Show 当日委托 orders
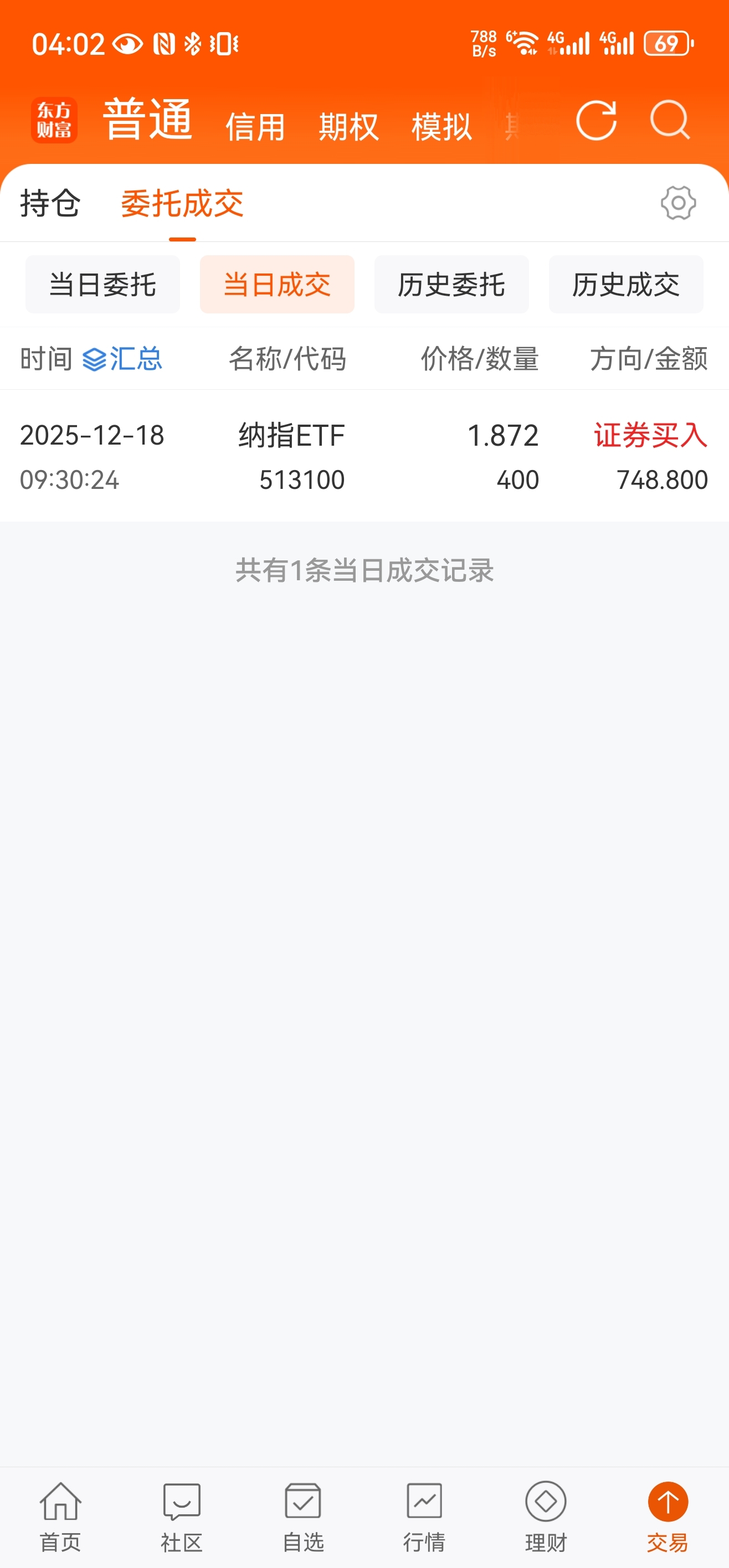The height and width of the screenshot is (1568, 729). pyautogui.click(x=102, y=285)
